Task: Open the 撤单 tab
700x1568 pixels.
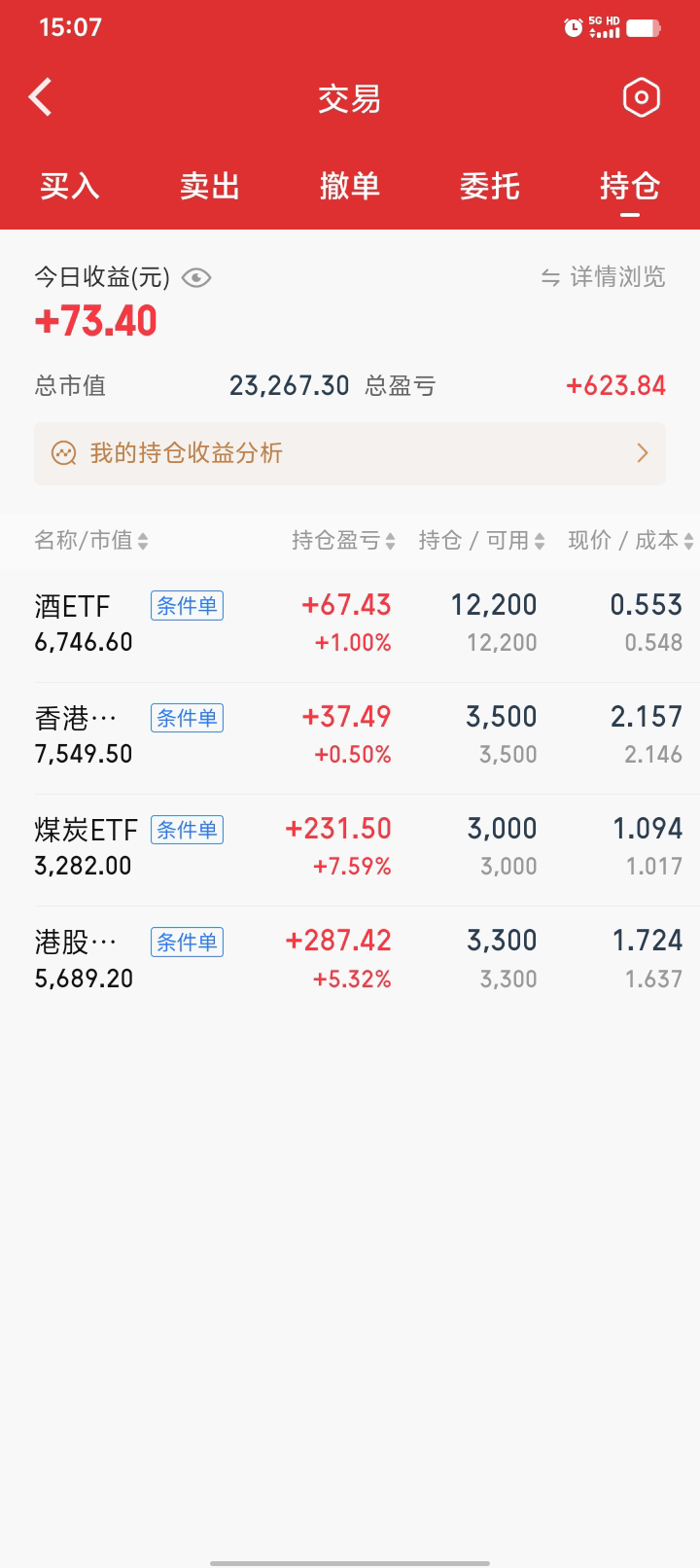Action: point(350,186)
